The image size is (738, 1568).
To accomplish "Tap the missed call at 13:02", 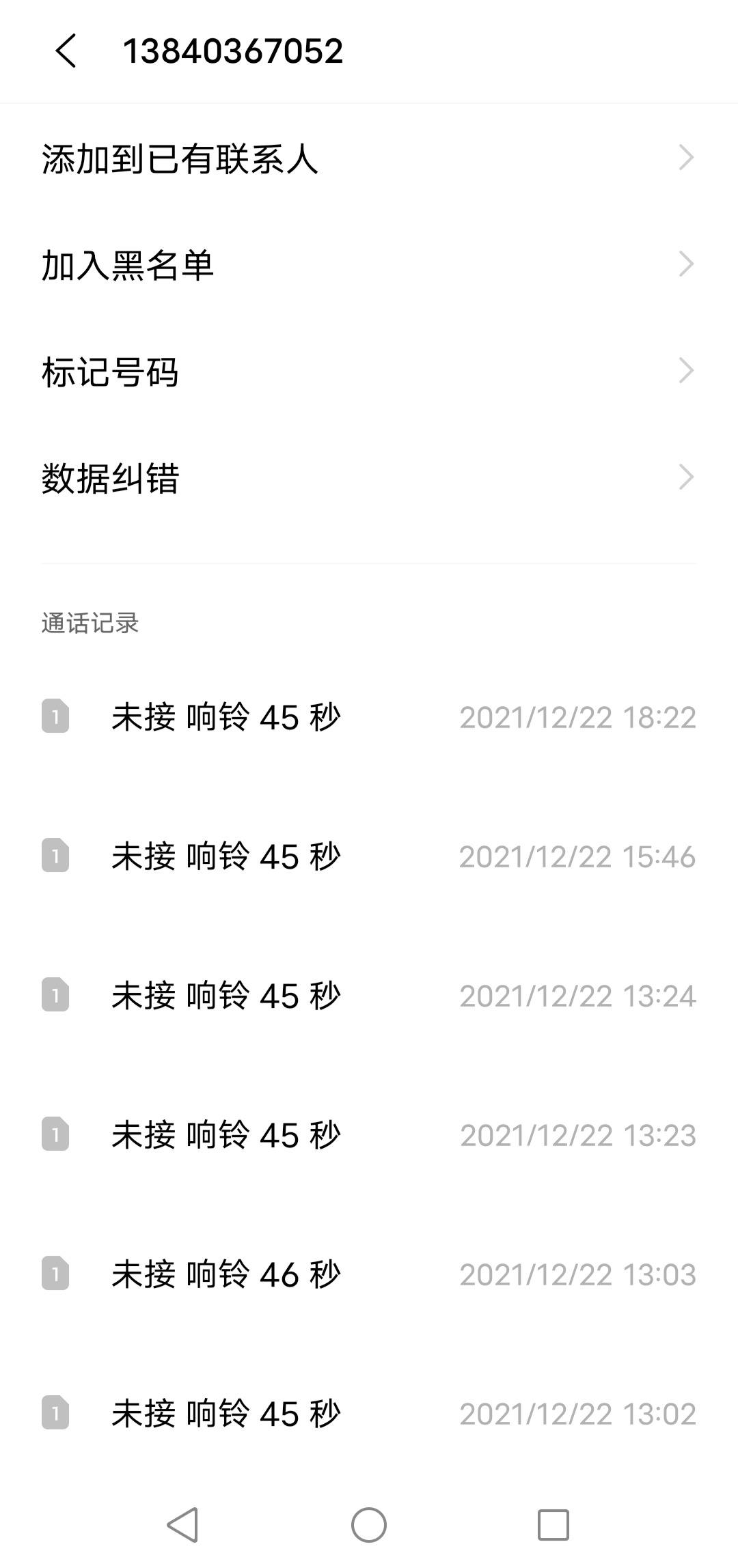I will 369,1414.
